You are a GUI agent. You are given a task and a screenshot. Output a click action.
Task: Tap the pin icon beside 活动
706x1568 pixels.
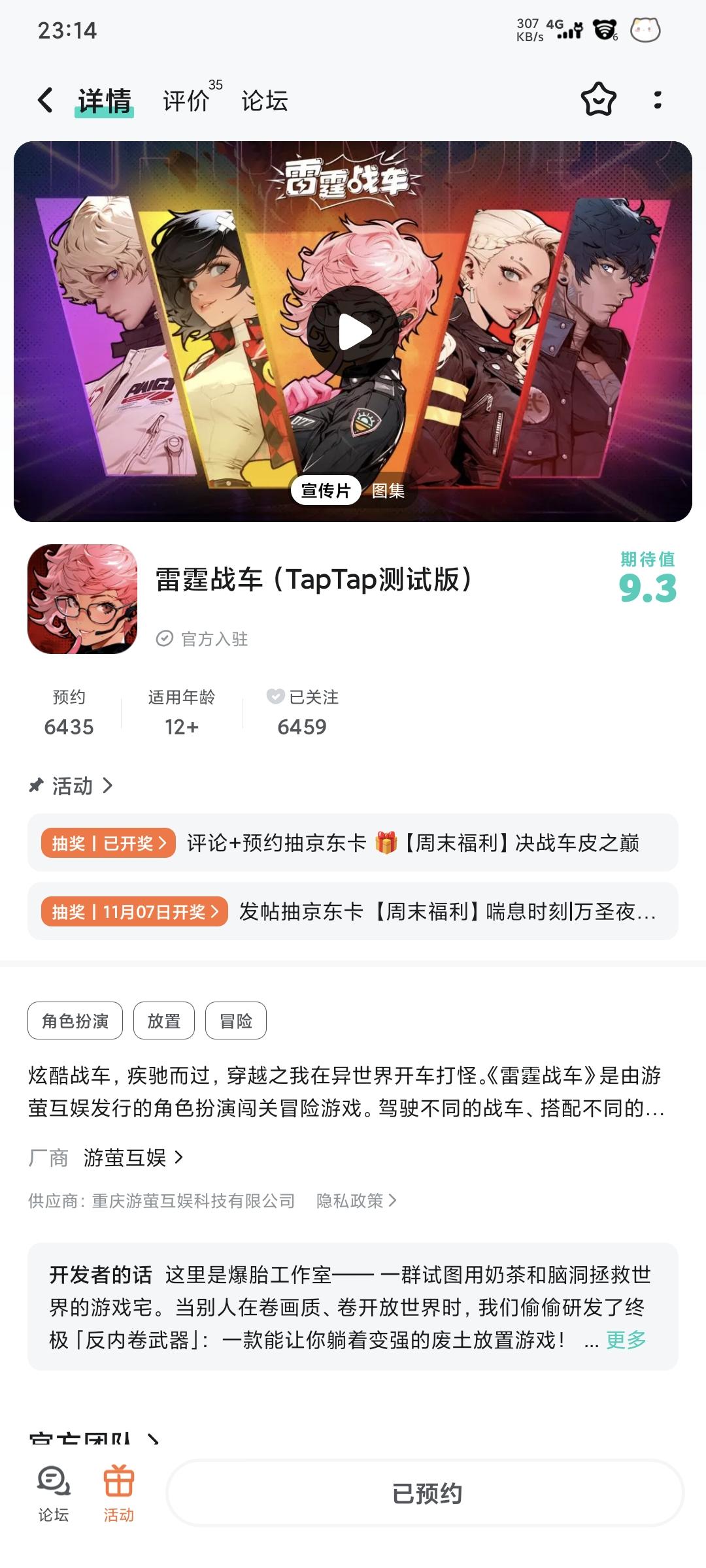tap(37, 786)
